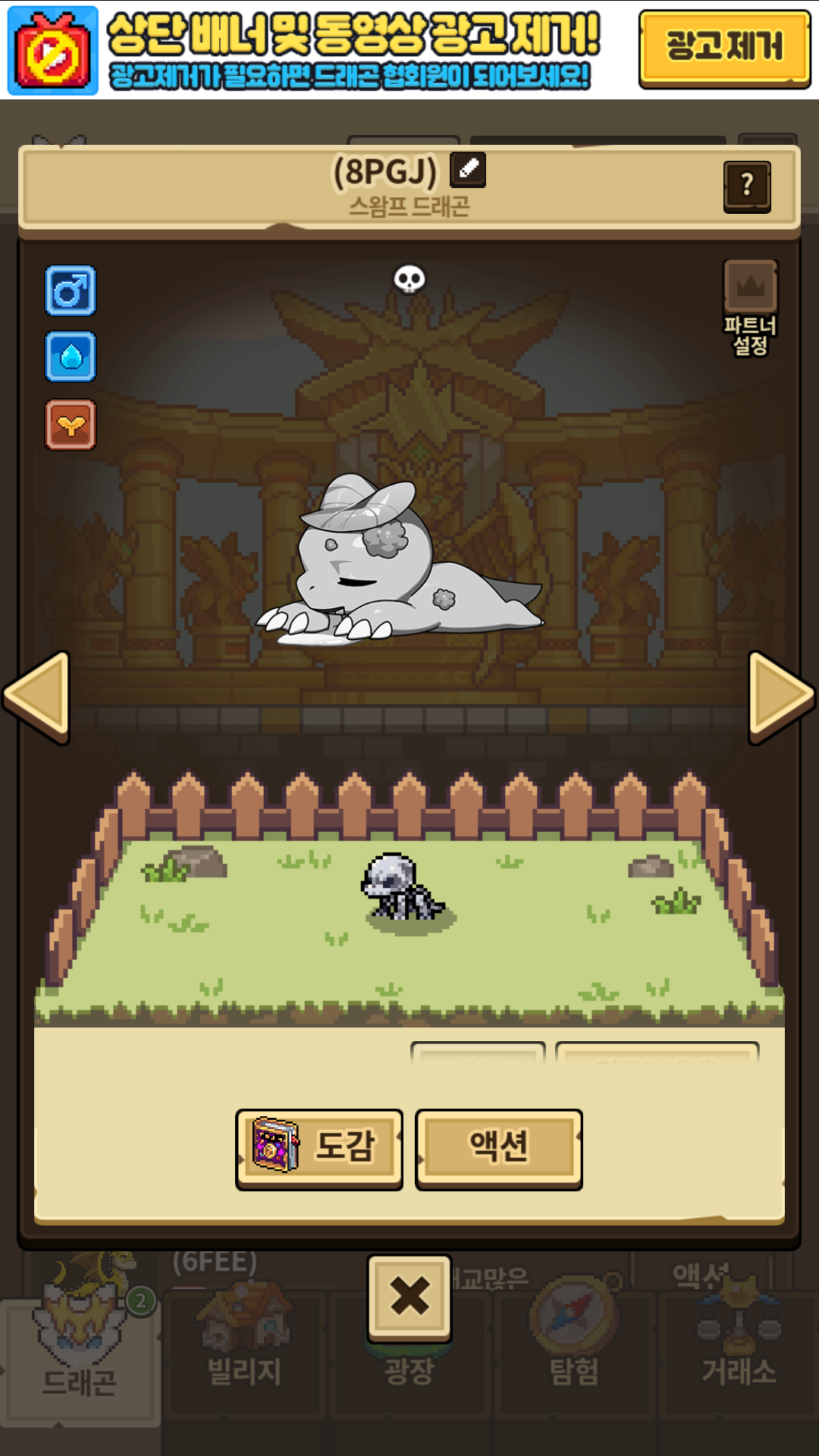Screen dimensions: 819x1456
Task: Tap the male gender icon
Action: tap(71, 290)
